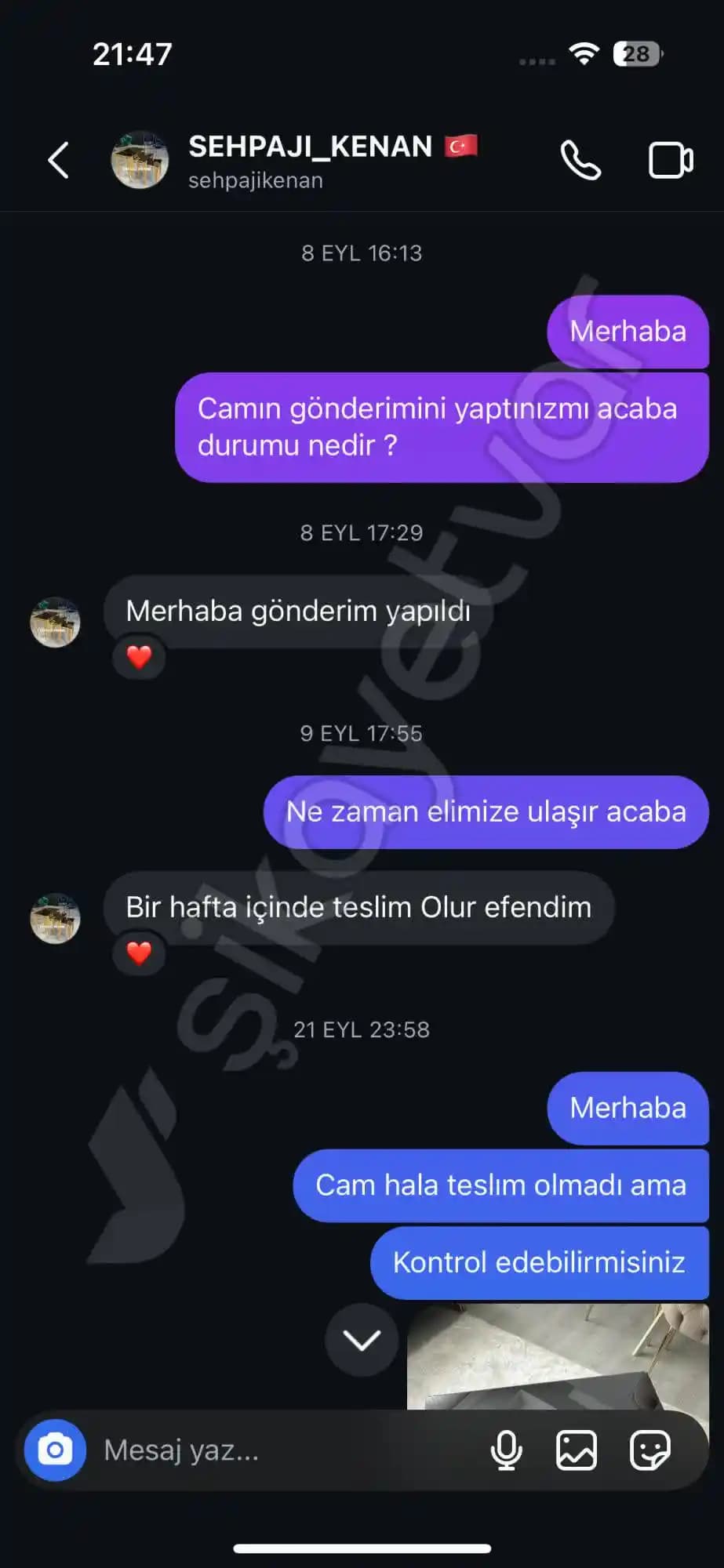724x1568 pixels.
Task: Select the date separator '8 EYL 16:13'
Action: point(362,252)
